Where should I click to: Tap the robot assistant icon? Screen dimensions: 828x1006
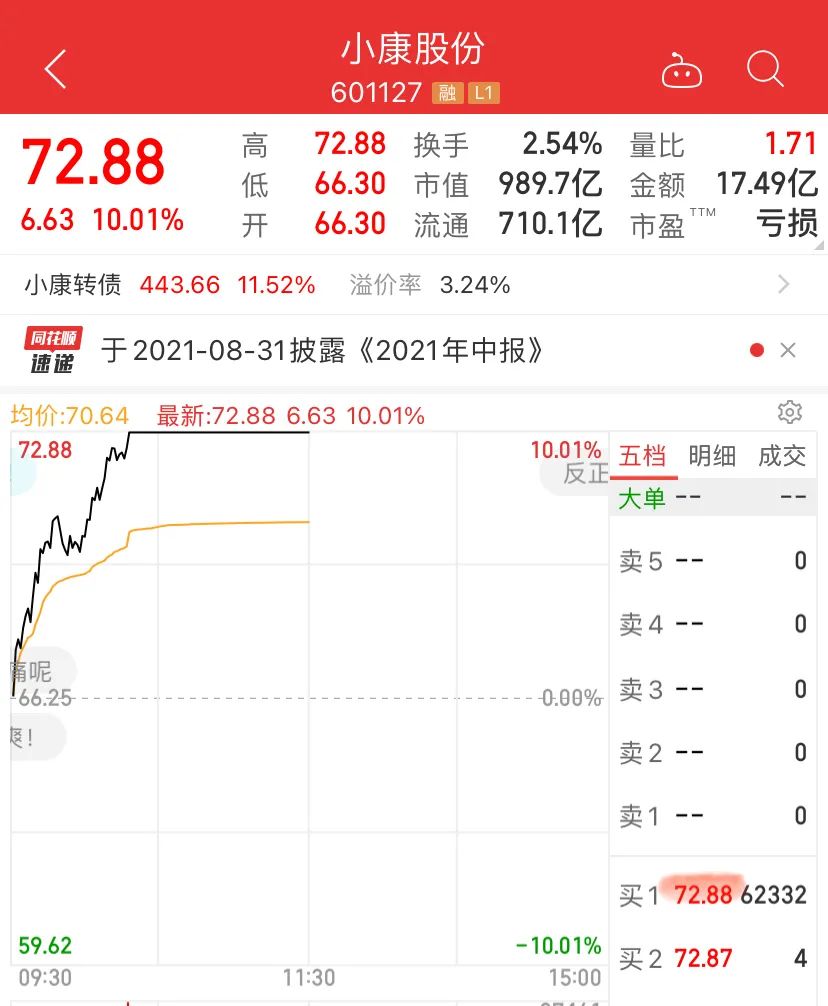coord(683,70)
